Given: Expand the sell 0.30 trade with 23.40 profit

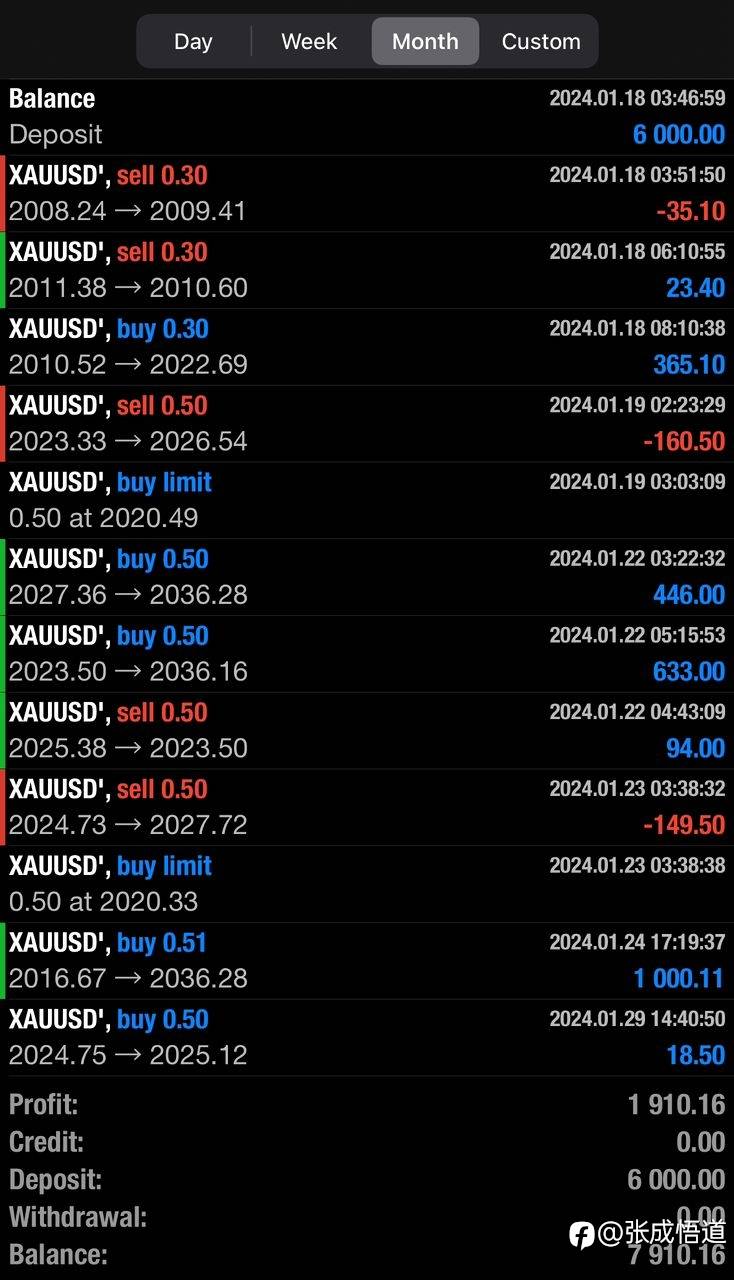Looking at the screenshot, I should (x=367, y=271).
